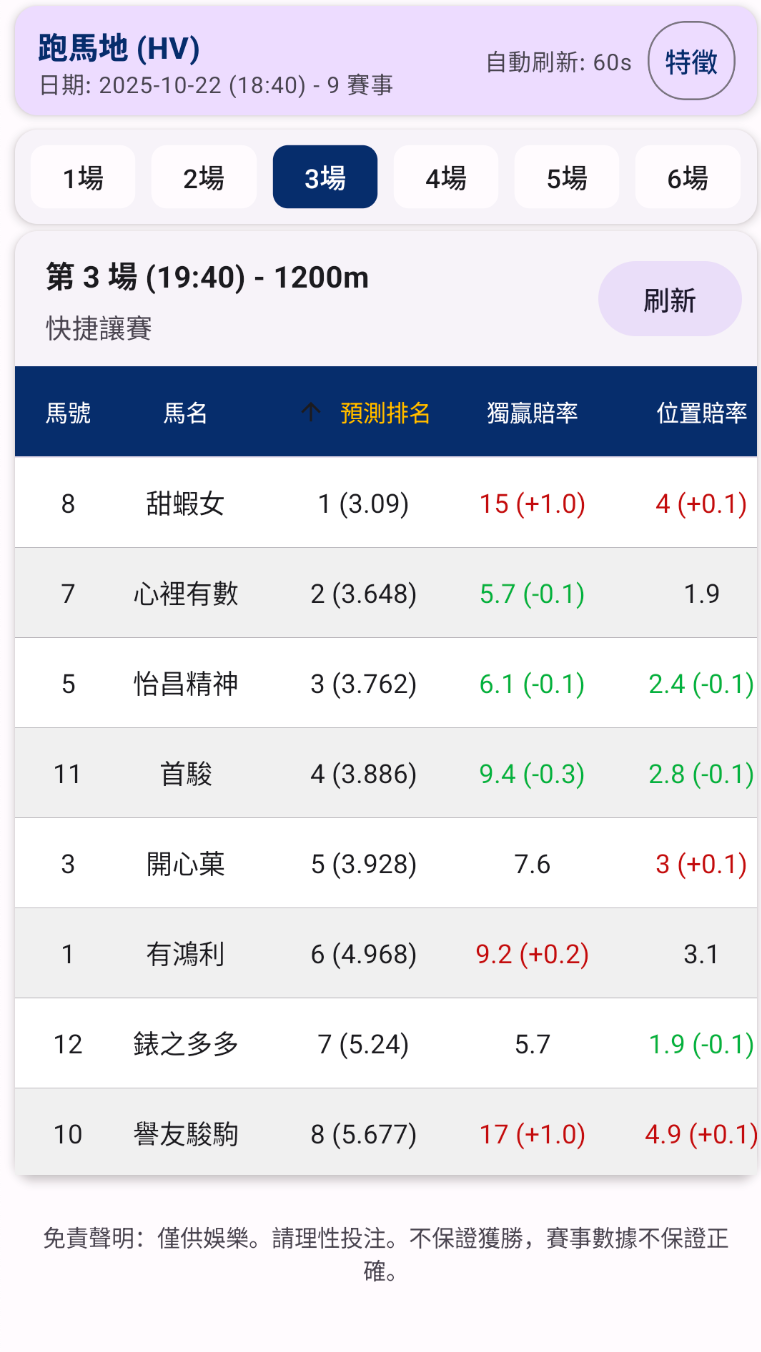The width and height of the screenshot is (761, 1352).
Task: Switch to the 2場 race tab
Action: [204, 176]
